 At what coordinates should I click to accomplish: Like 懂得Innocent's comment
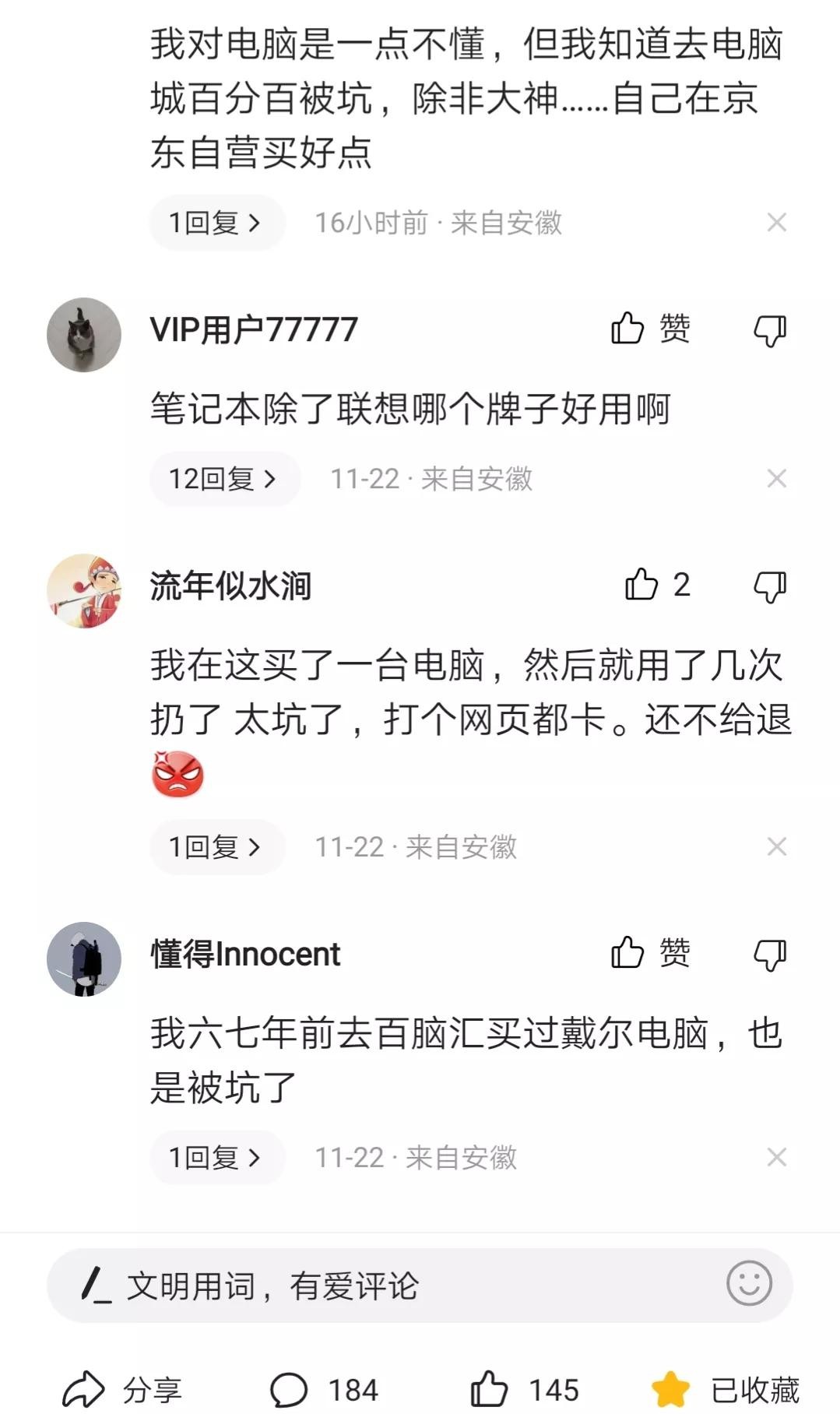click(650, 952)
